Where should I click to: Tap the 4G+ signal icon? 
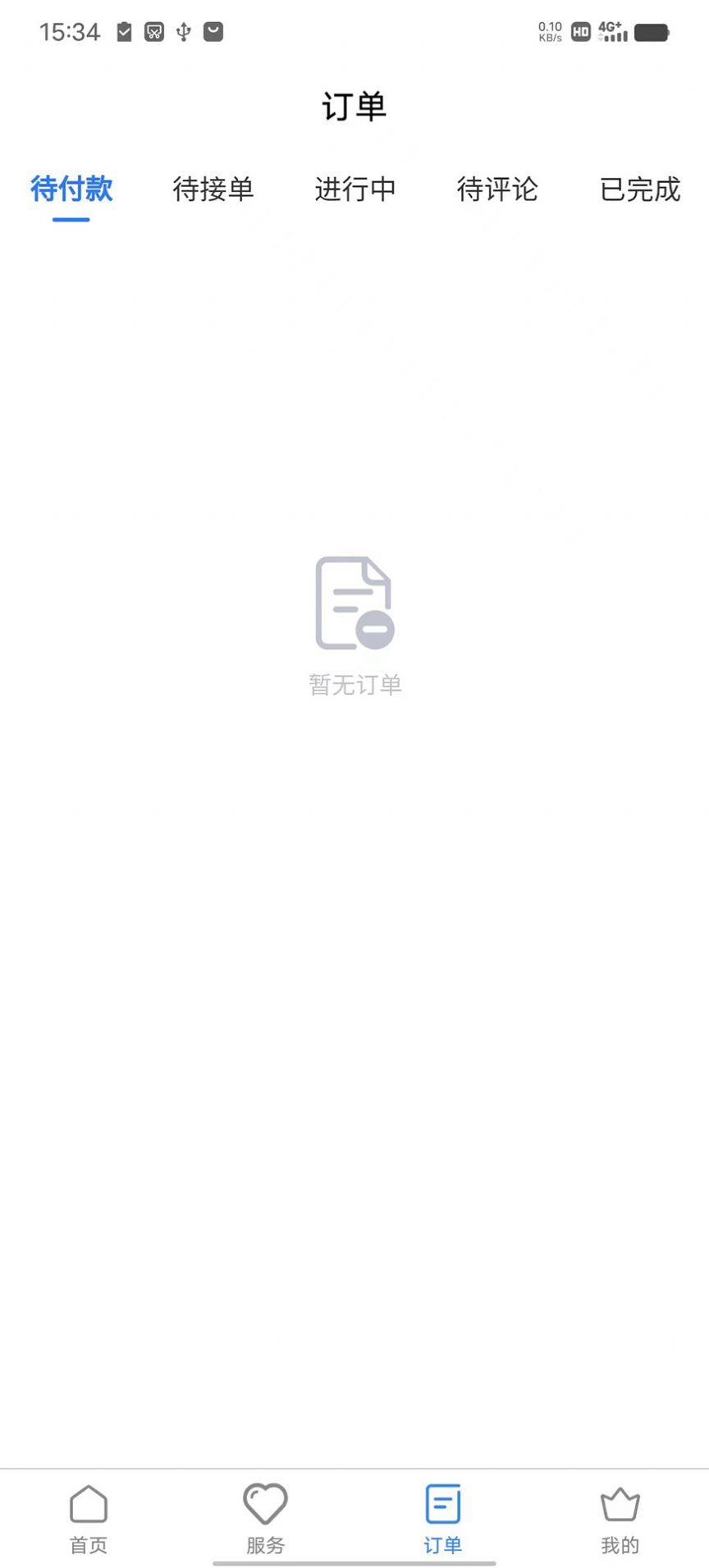click(613, 31)
